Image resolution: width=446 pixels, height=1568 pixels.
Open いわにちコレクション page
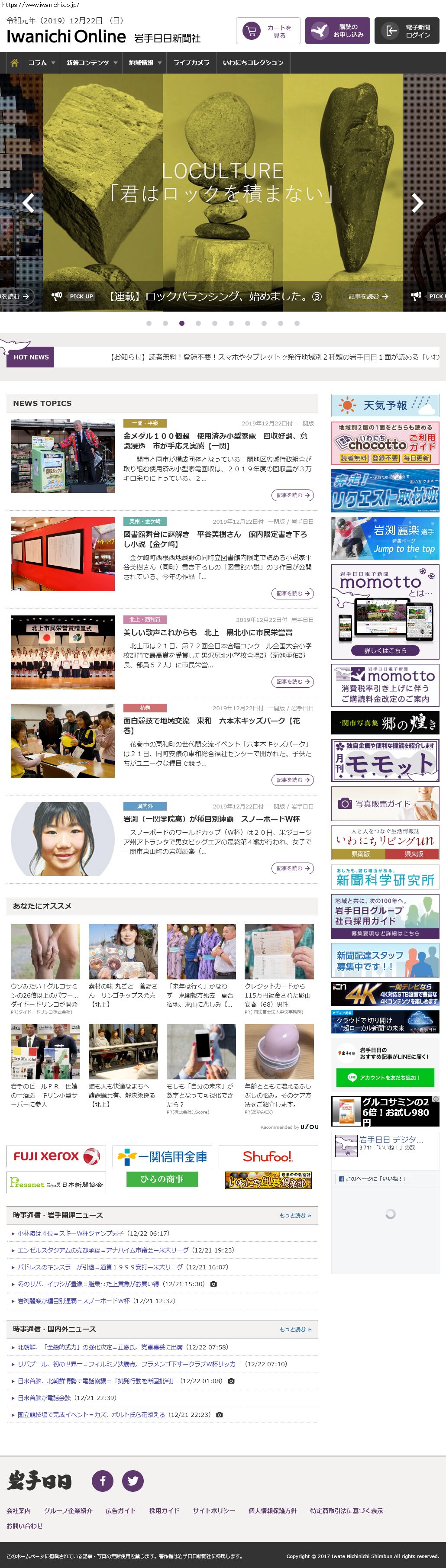253,63
